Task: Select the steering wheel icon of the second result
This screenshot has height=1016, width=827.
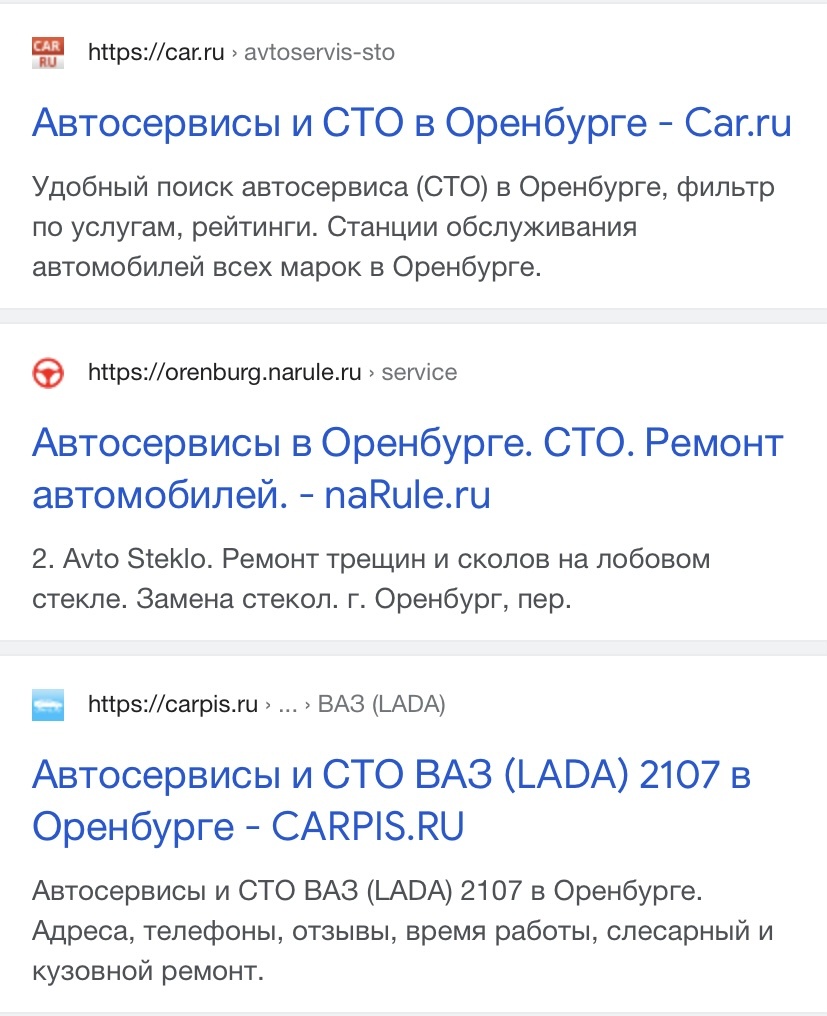Action: tap(48, 371)
